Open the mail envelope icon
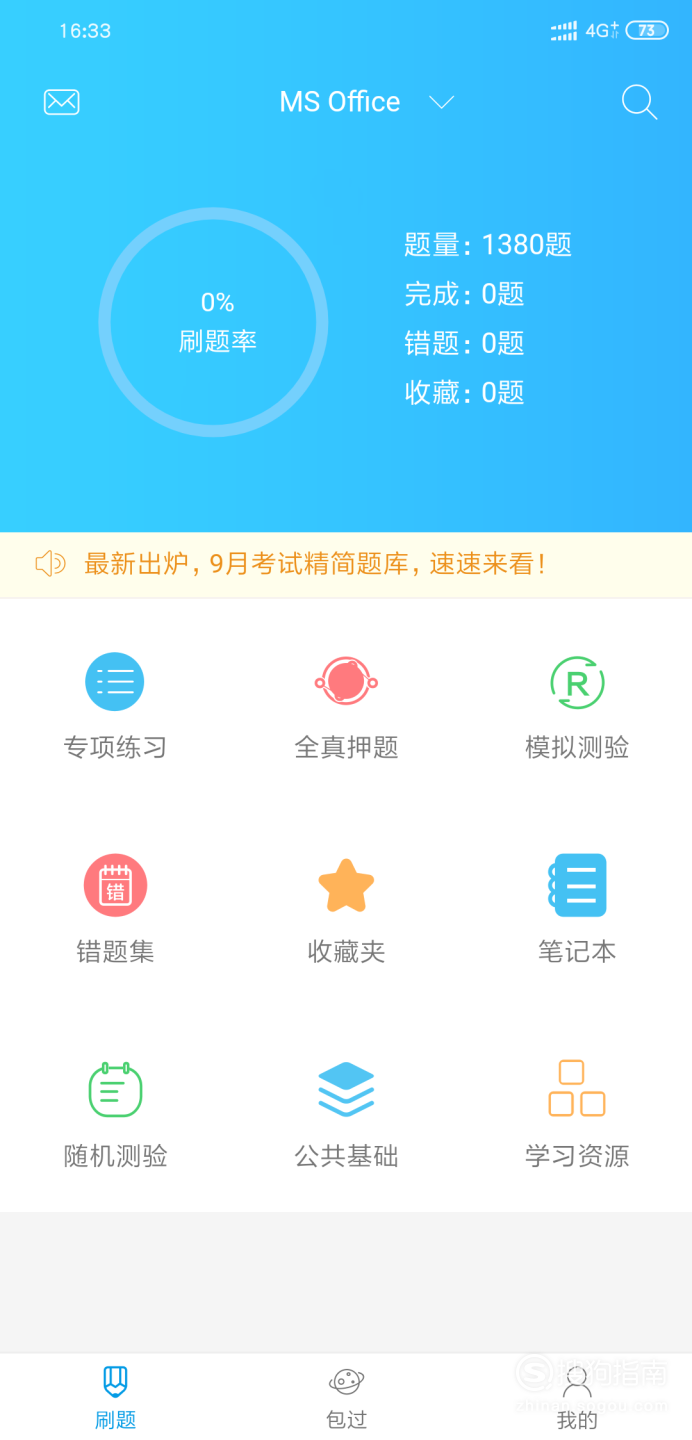The width and height of the screenshot is (692, 1440). click(x=61, y=102)
